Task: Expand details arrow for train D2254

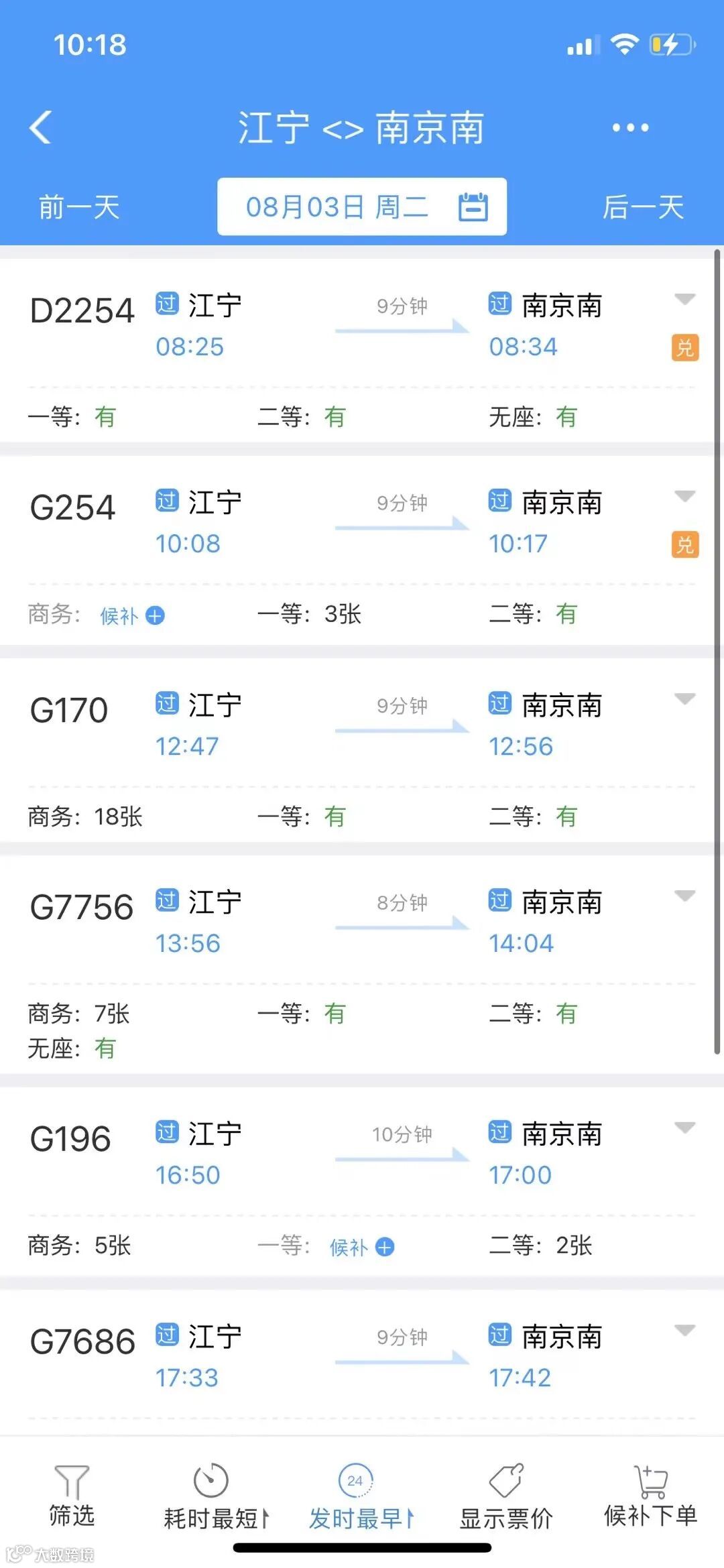Action: pos(684,299)
